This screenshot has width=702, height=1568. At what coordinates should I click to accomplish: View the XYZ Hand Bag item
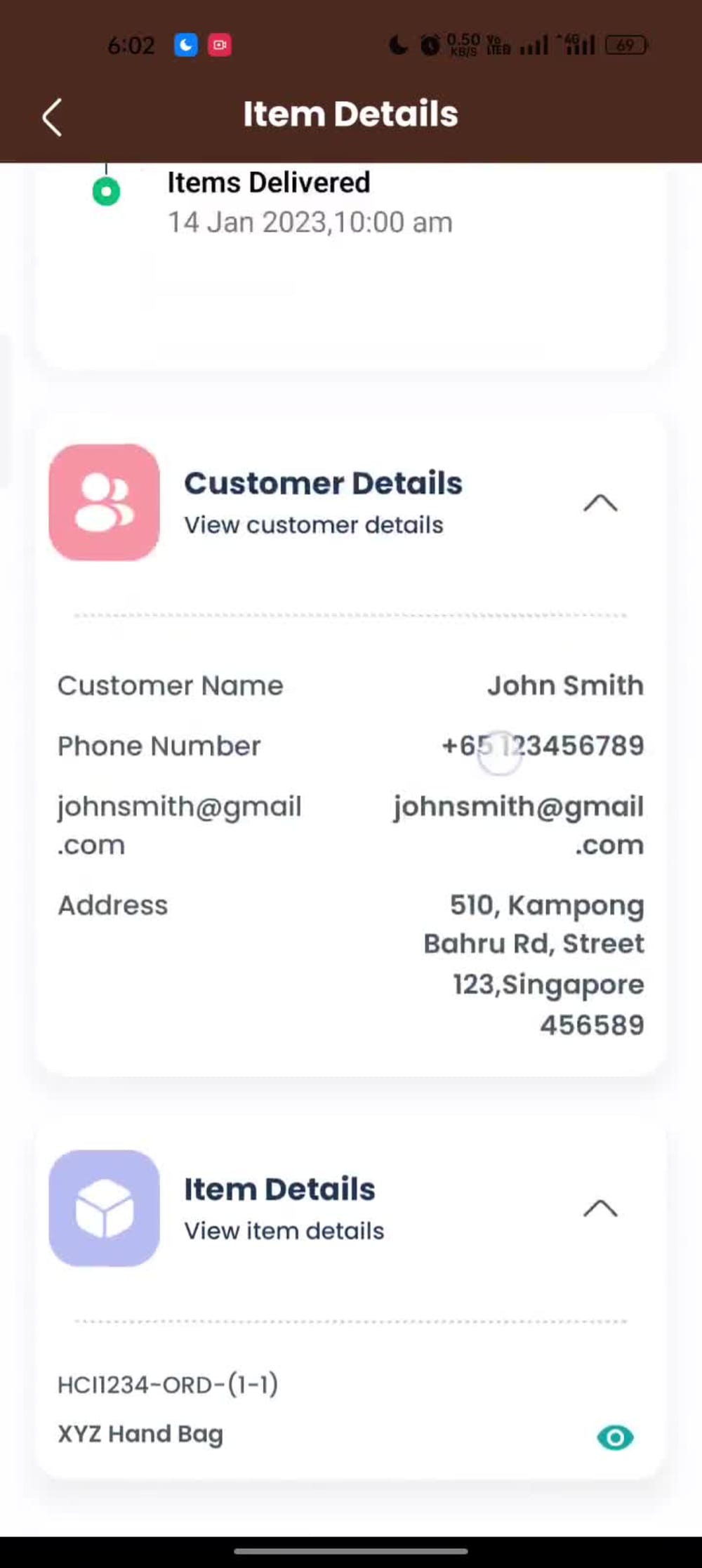pyautogui.click(x=615, y=1437)
